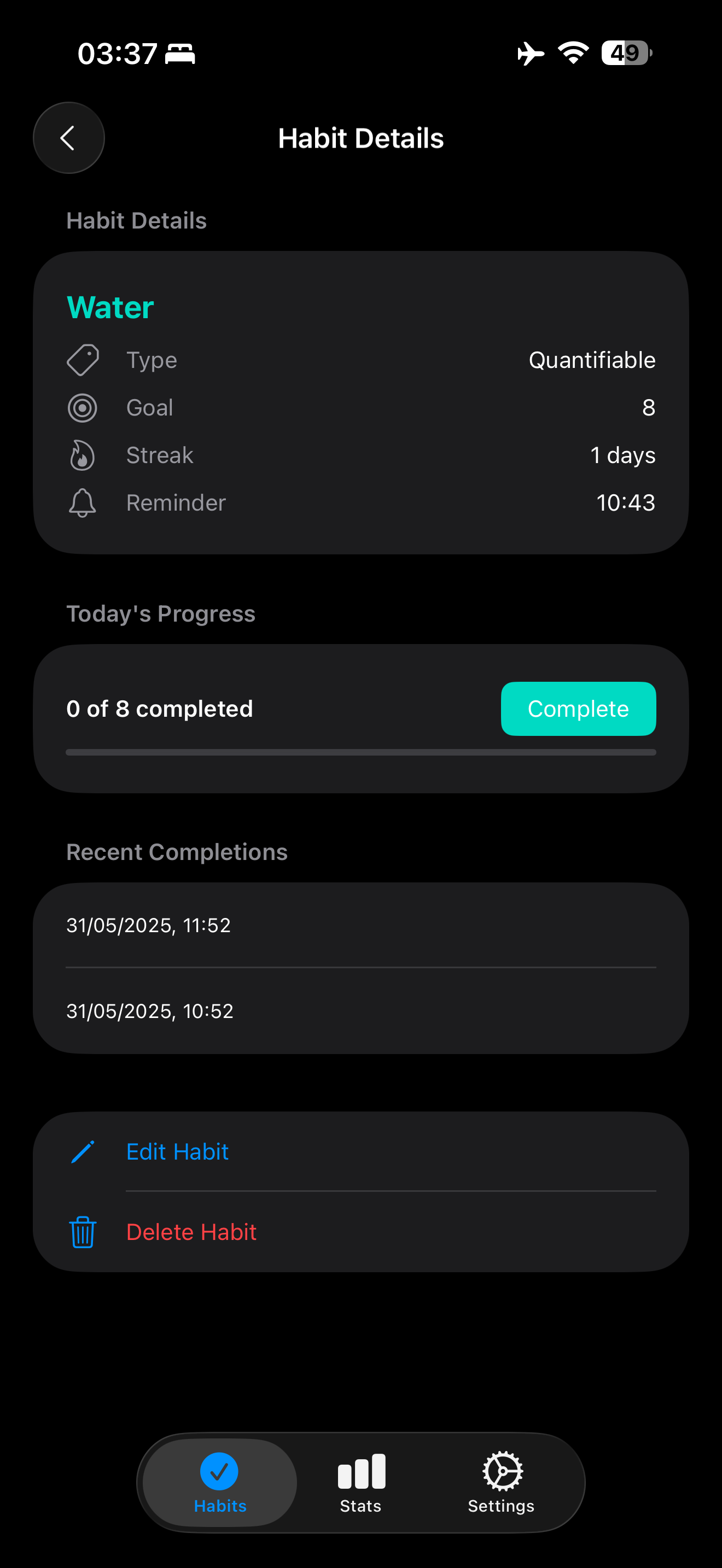722x1568 pixels.
Task: Click the trash icon beside Delete Habit
Action: coord(83,1231)
